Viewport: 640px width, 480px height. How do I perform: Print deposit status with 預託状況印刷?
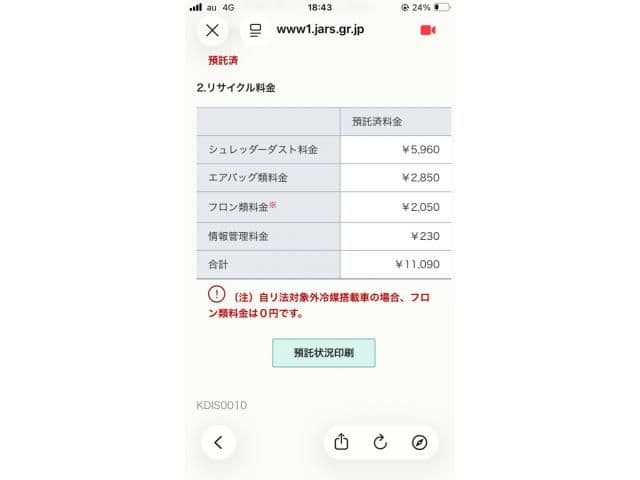coord(324,353)
